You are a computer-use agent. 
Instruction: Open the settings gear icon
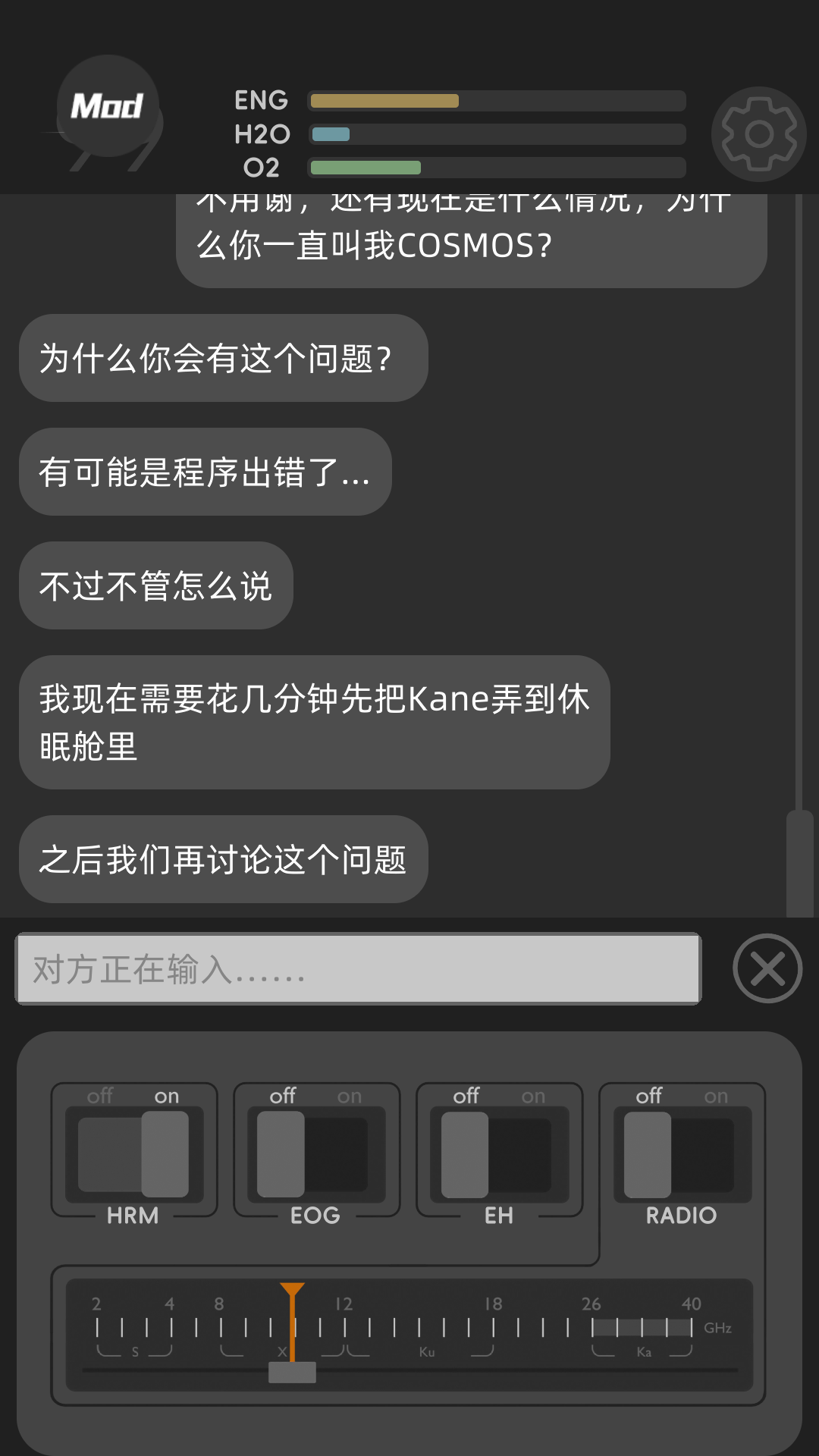pos(758,133)
